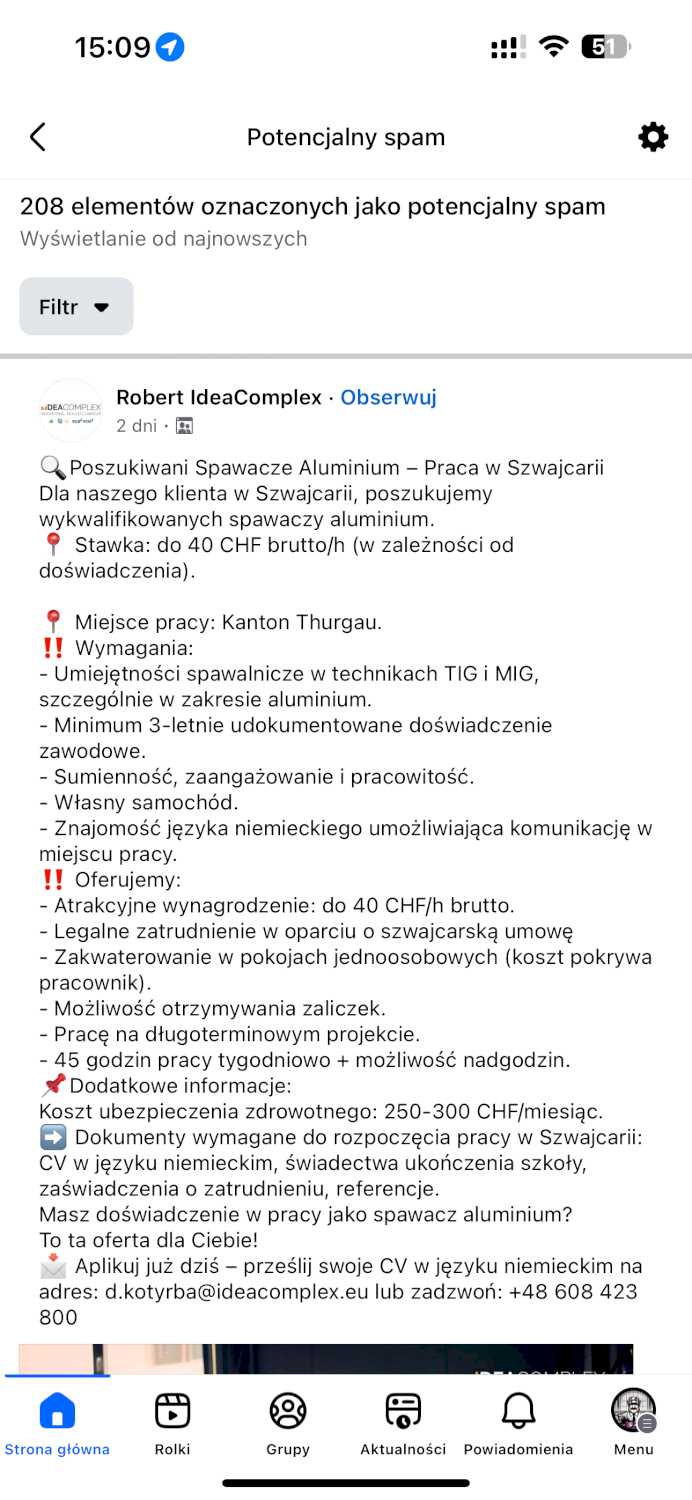Follow Robert IdeaComplex via Obserwuj
The height and width of the screenshot is (1500, 692).
tap(388, 397)
